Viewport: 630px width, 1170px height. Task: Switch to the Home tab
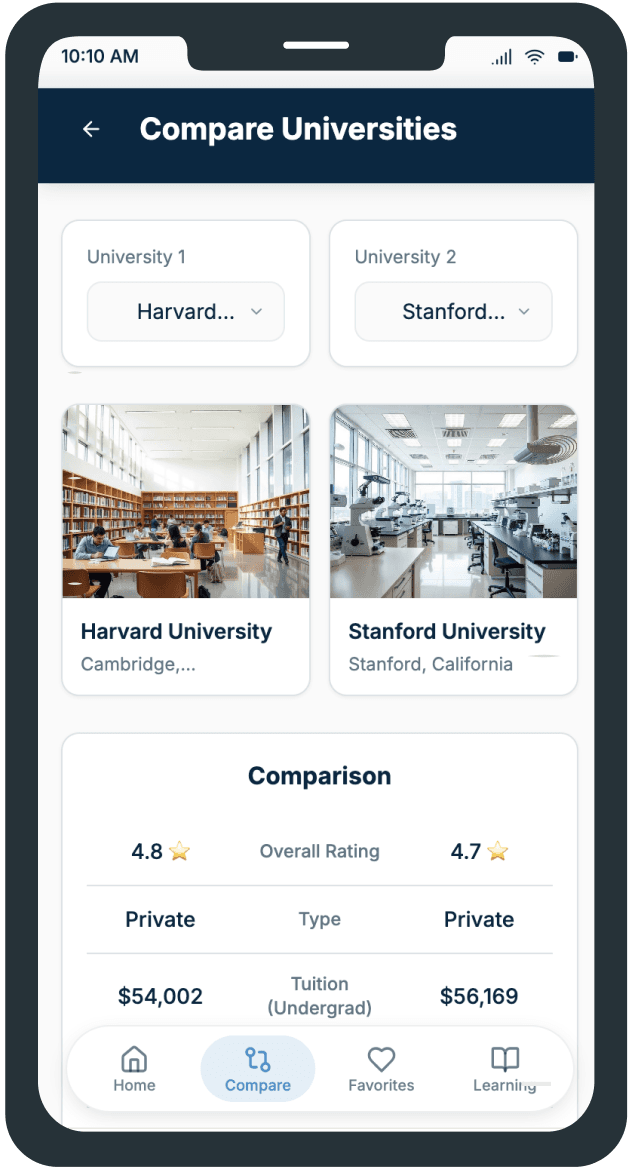click(134, 1069)
